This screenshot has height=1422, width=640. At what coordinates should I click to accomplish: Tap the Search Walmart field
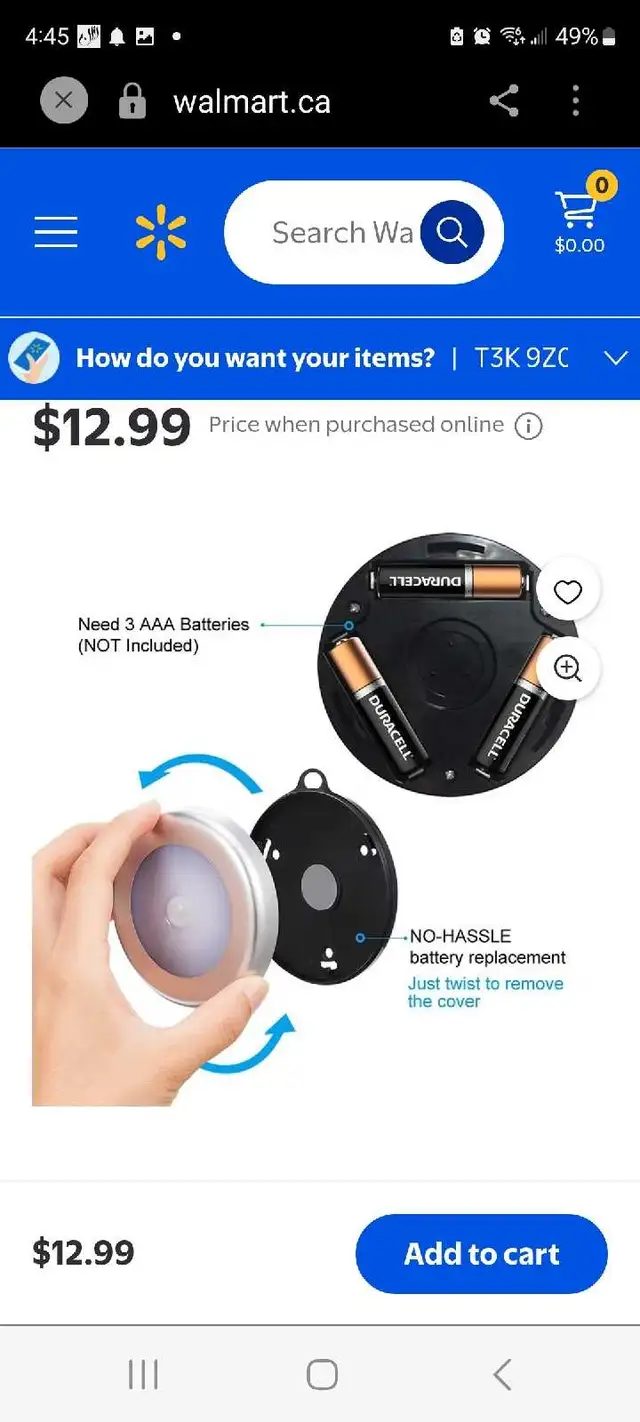coord(343,232)
